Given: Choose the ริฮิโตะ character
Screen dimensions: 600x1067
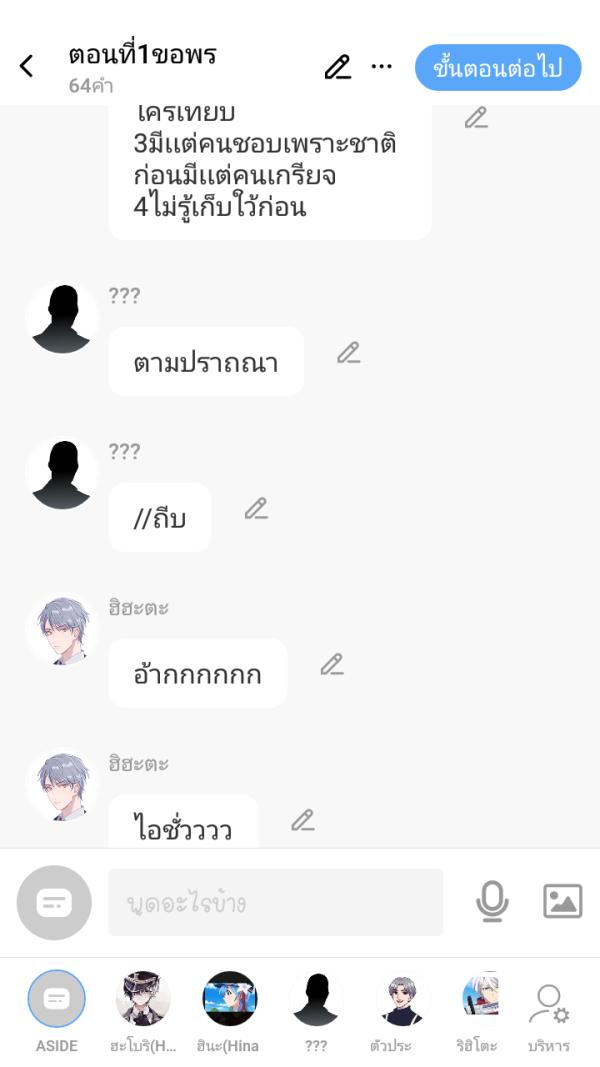Looking at the screenshot, I should (x=480, y=1000).
